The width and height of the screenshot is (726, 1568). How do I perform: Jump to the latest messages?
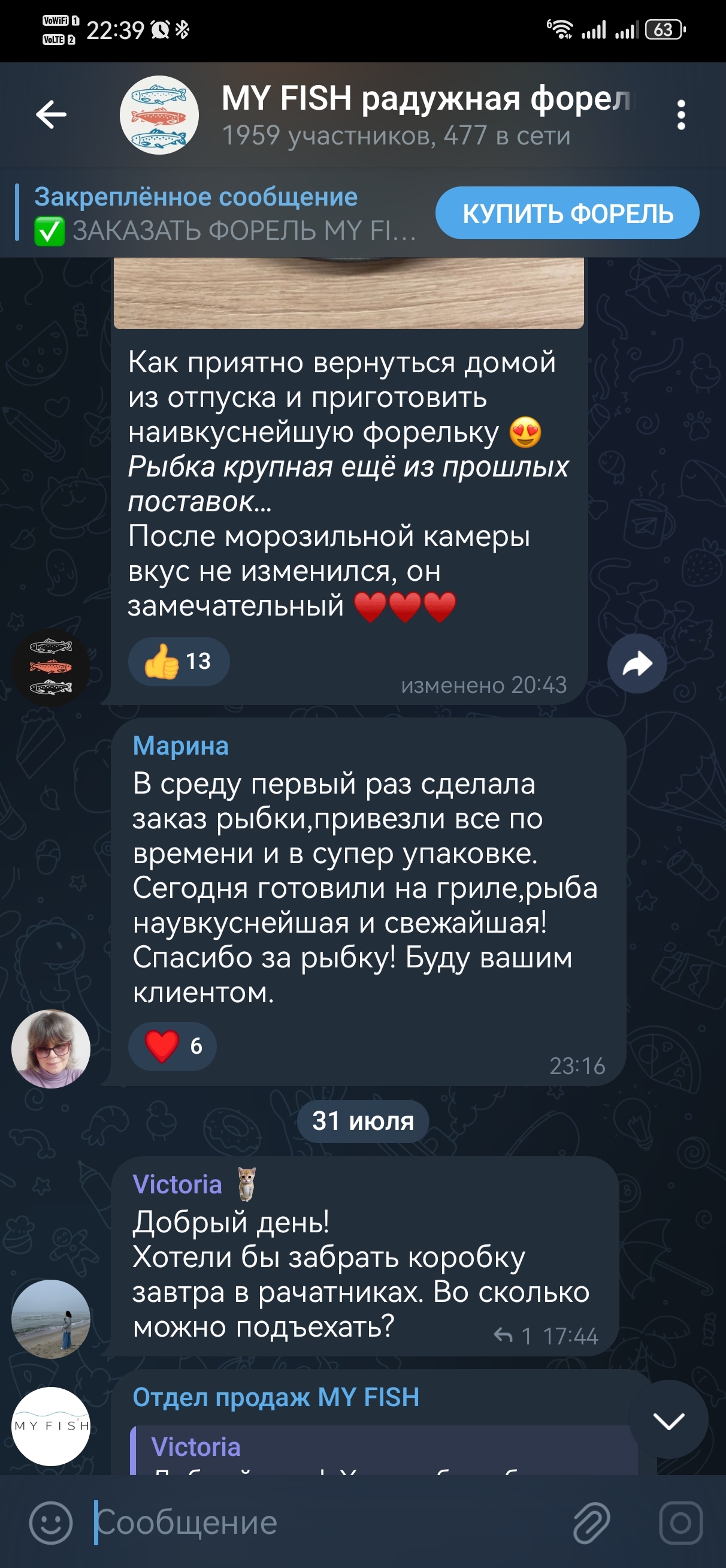tap(668, 1421)
